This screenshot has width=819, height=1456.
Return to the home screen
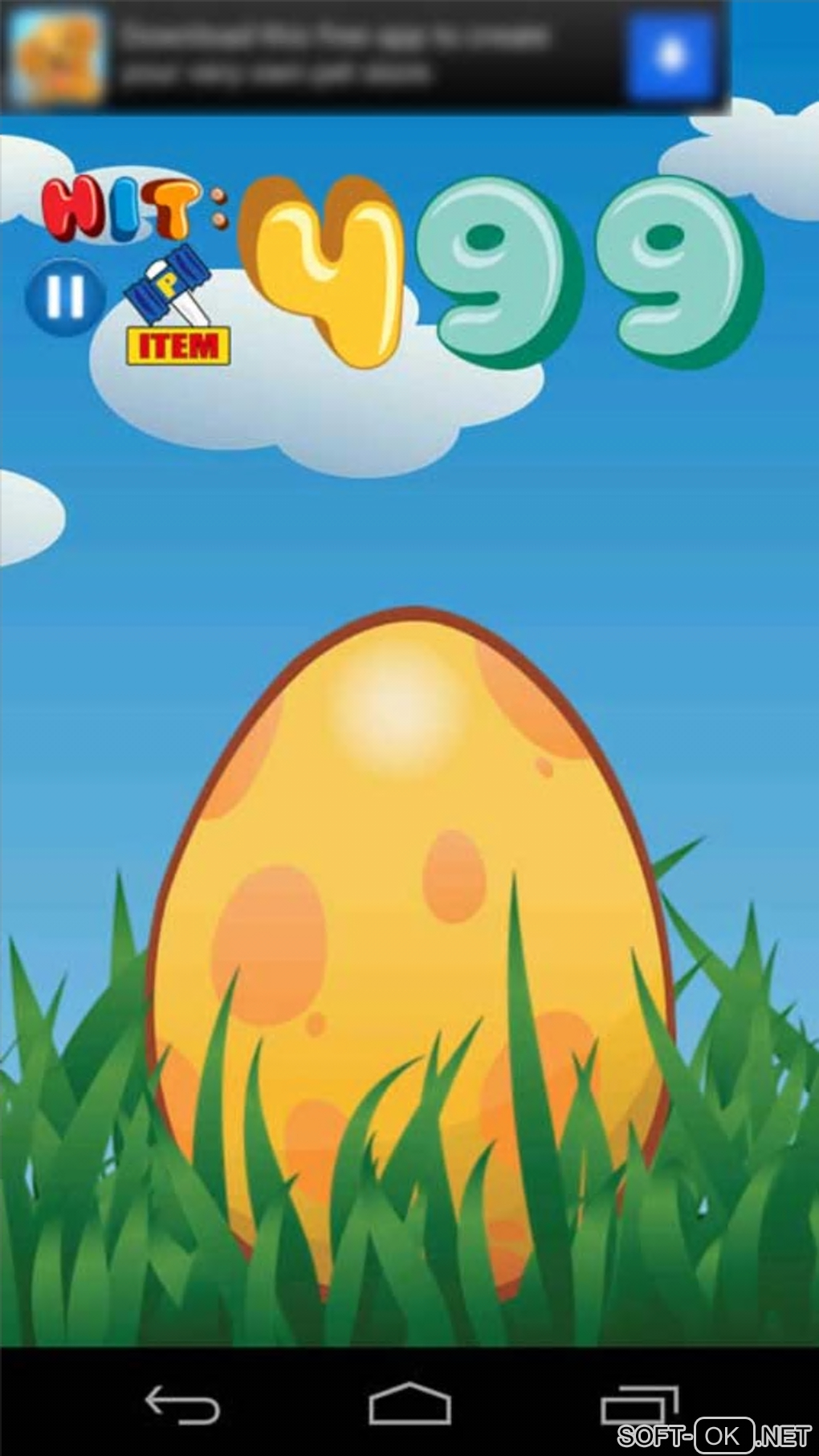409,1405
